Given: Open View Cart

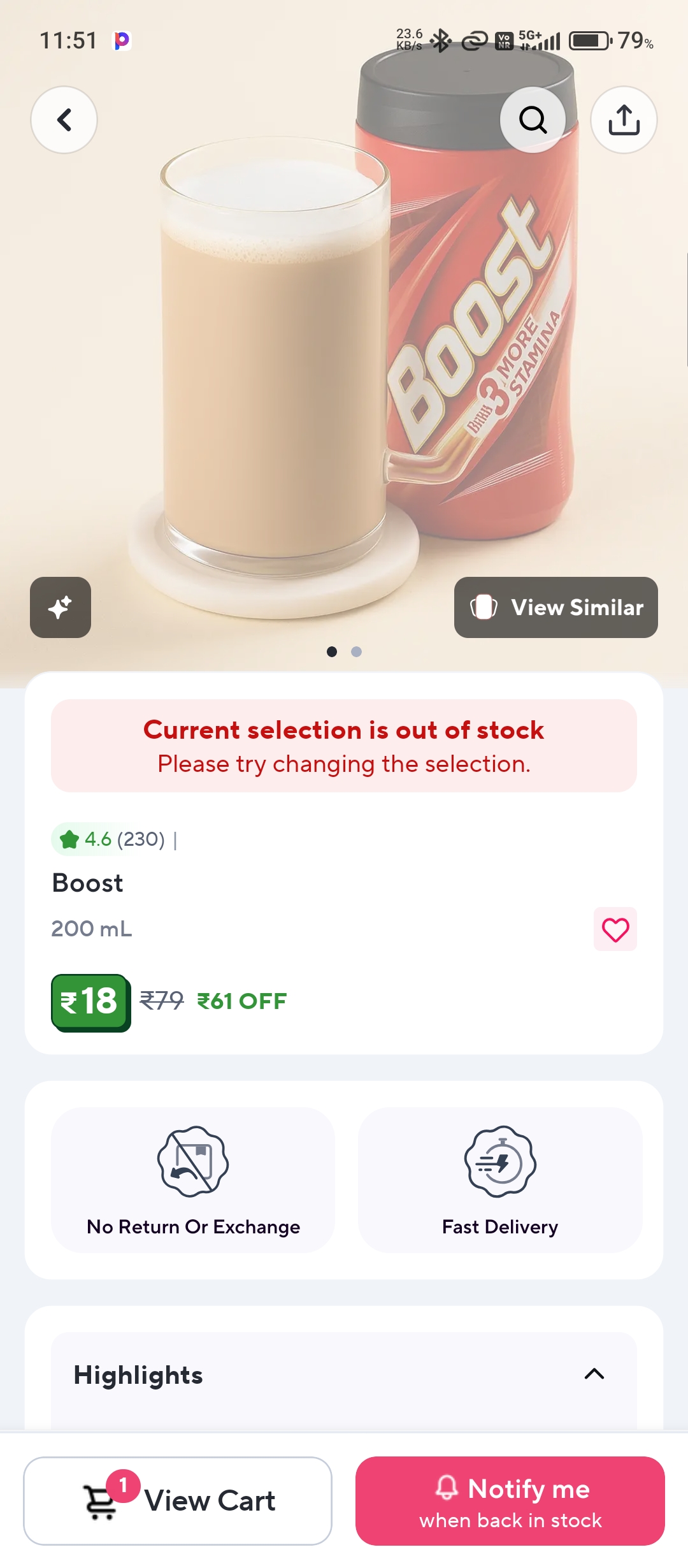Looking at the screenshot, I should click(178, 1500).
